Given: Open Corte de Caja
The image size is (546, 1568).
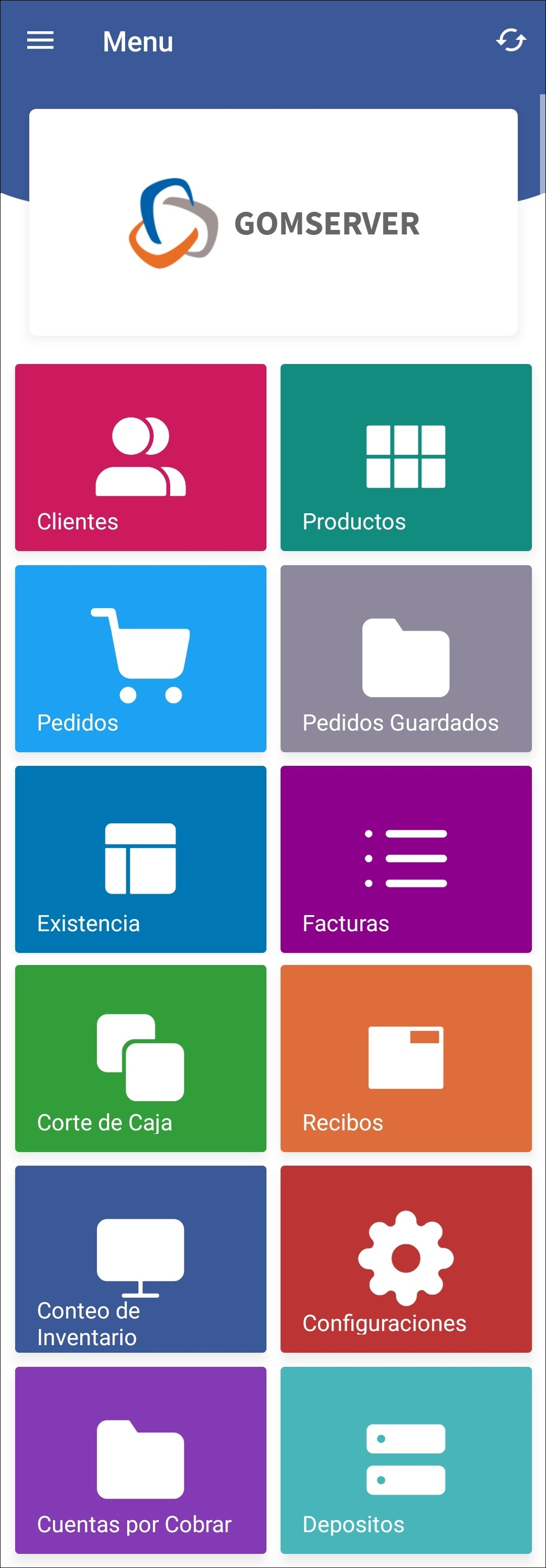Looking at the screenshot, I should click(140, 1060).
